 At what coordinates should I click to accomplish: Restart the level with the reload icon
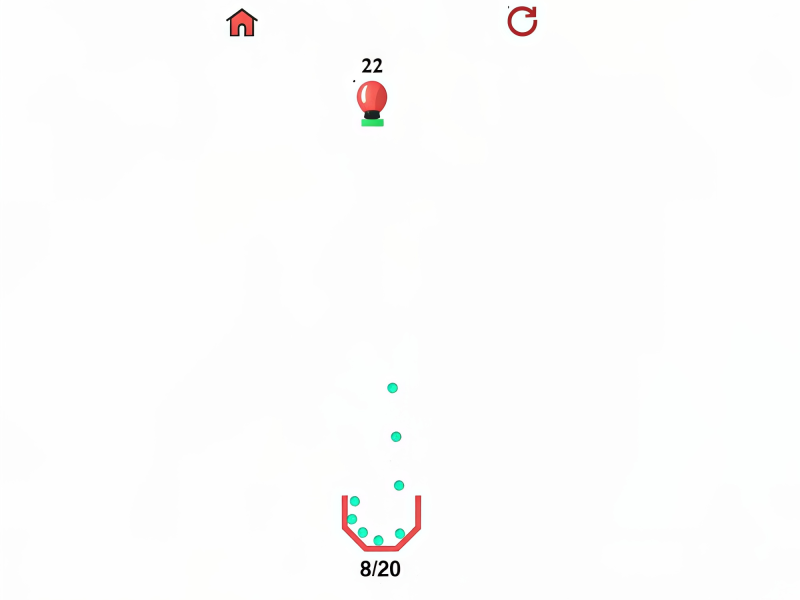pos(522,21)
